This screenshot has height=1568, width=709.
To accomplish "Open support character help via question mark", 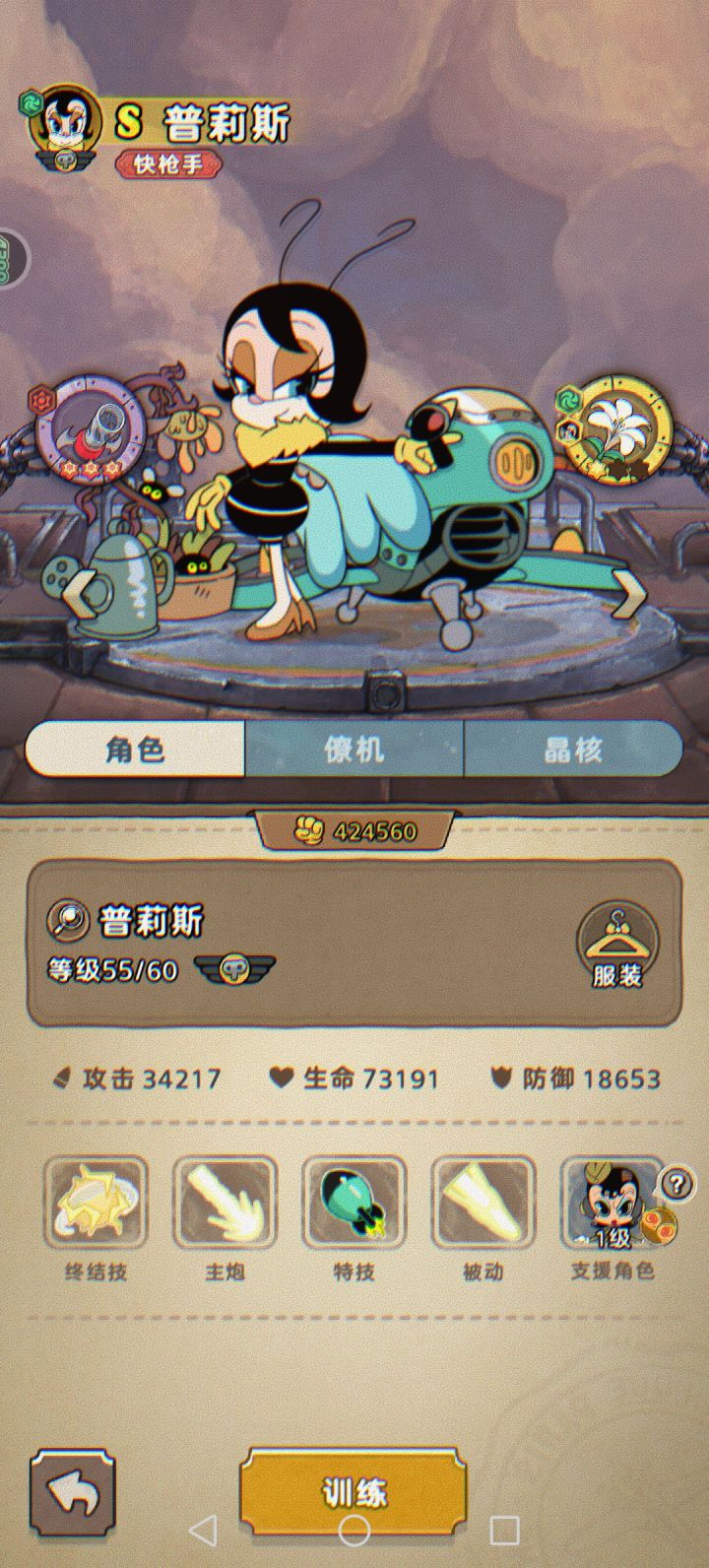I will pos(676,1183).
